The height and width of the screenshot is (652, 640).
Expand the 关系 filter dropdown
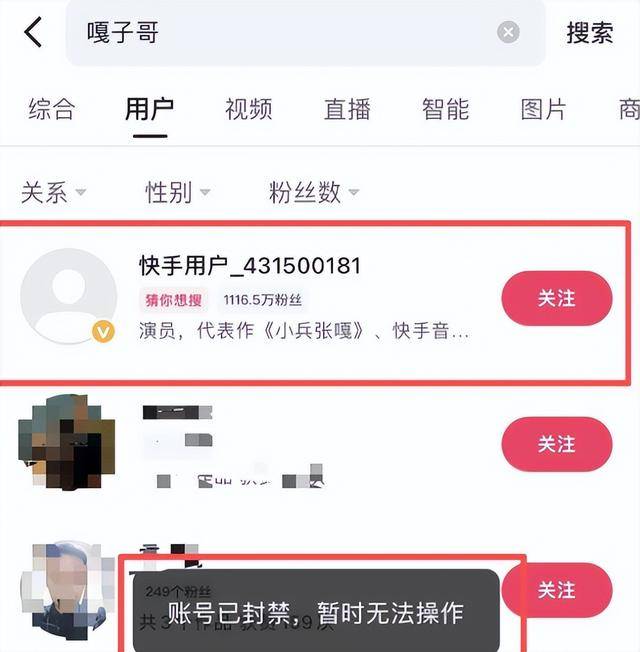(x=54, y=191)
